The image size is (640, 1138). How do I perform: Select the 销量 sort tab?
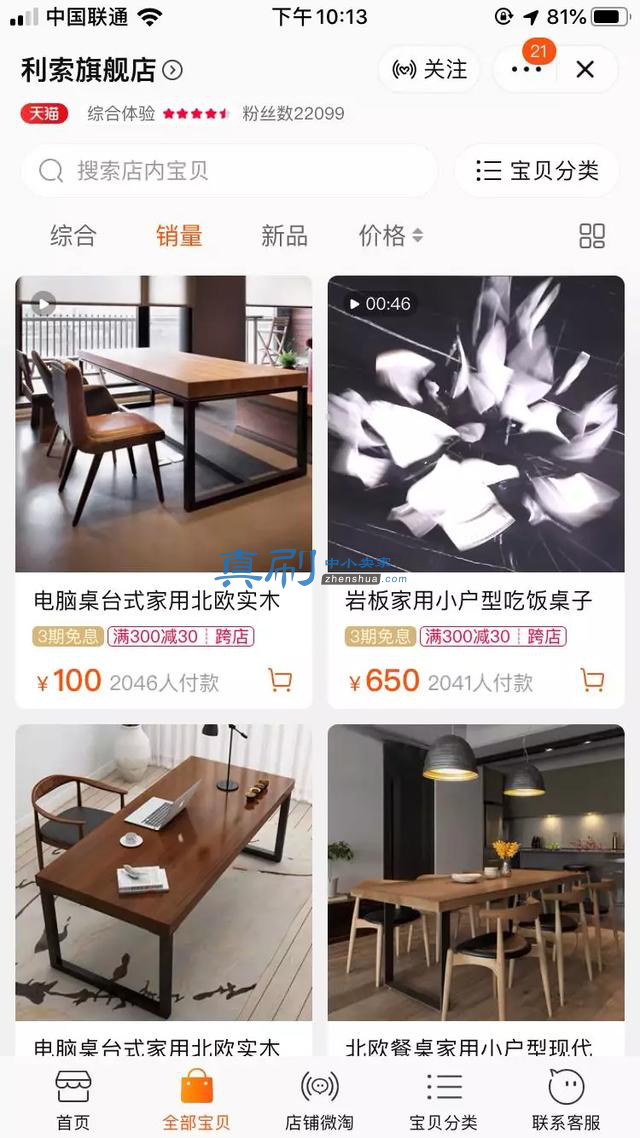pos(179,236)
